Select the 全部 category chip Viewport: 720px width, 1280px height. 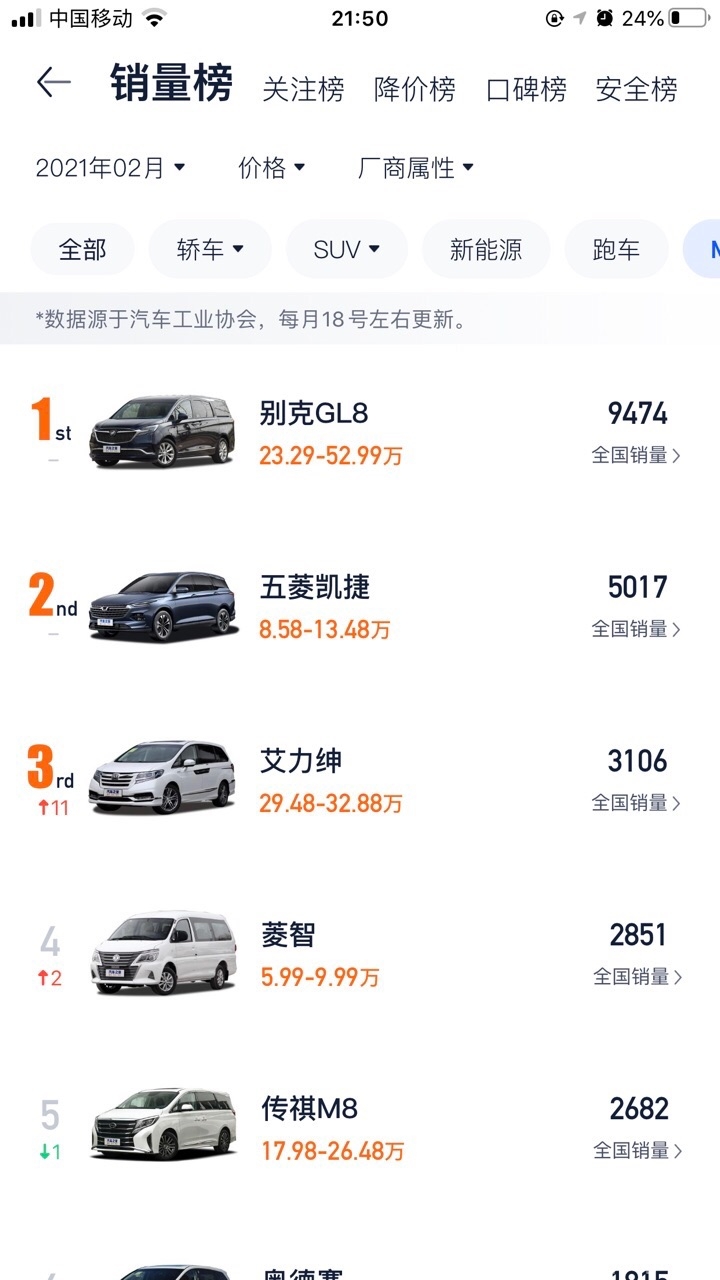[82, 249]
